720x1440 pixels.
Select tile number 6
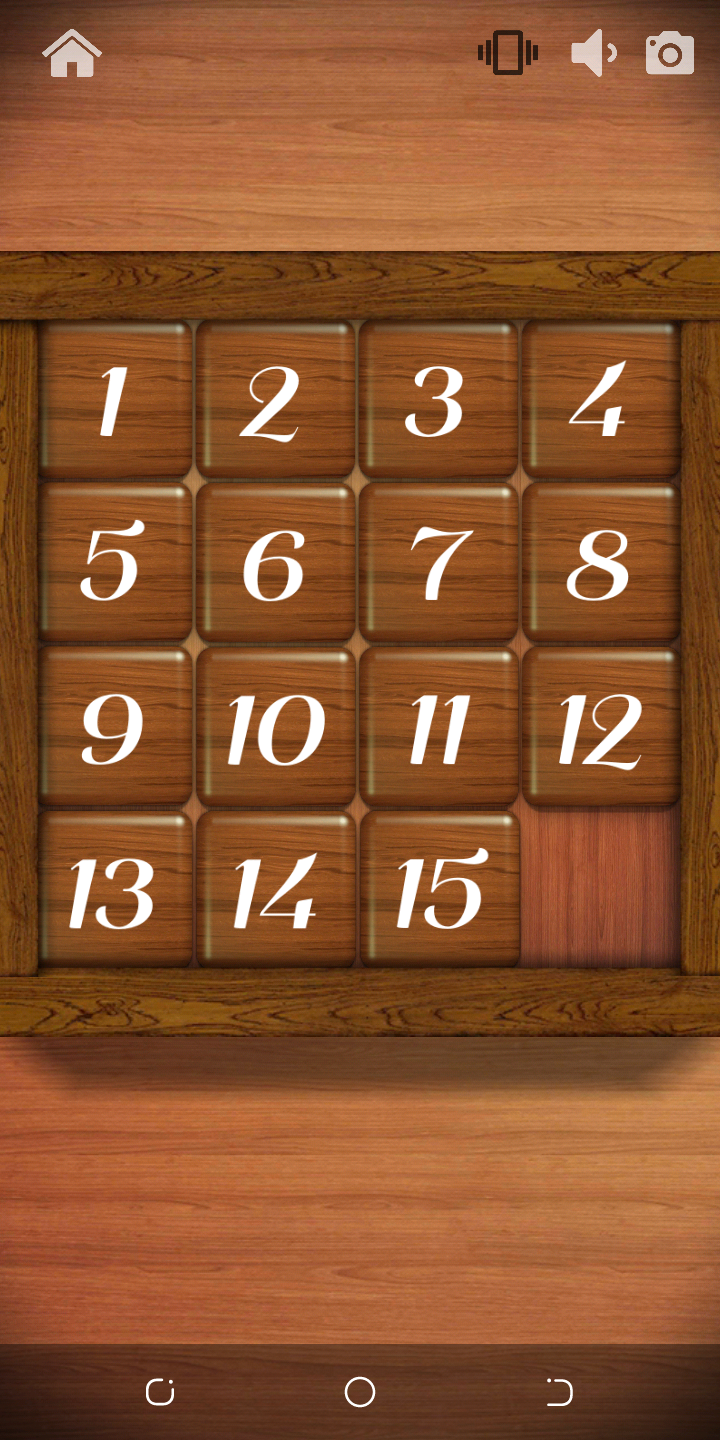pos(275,563)
